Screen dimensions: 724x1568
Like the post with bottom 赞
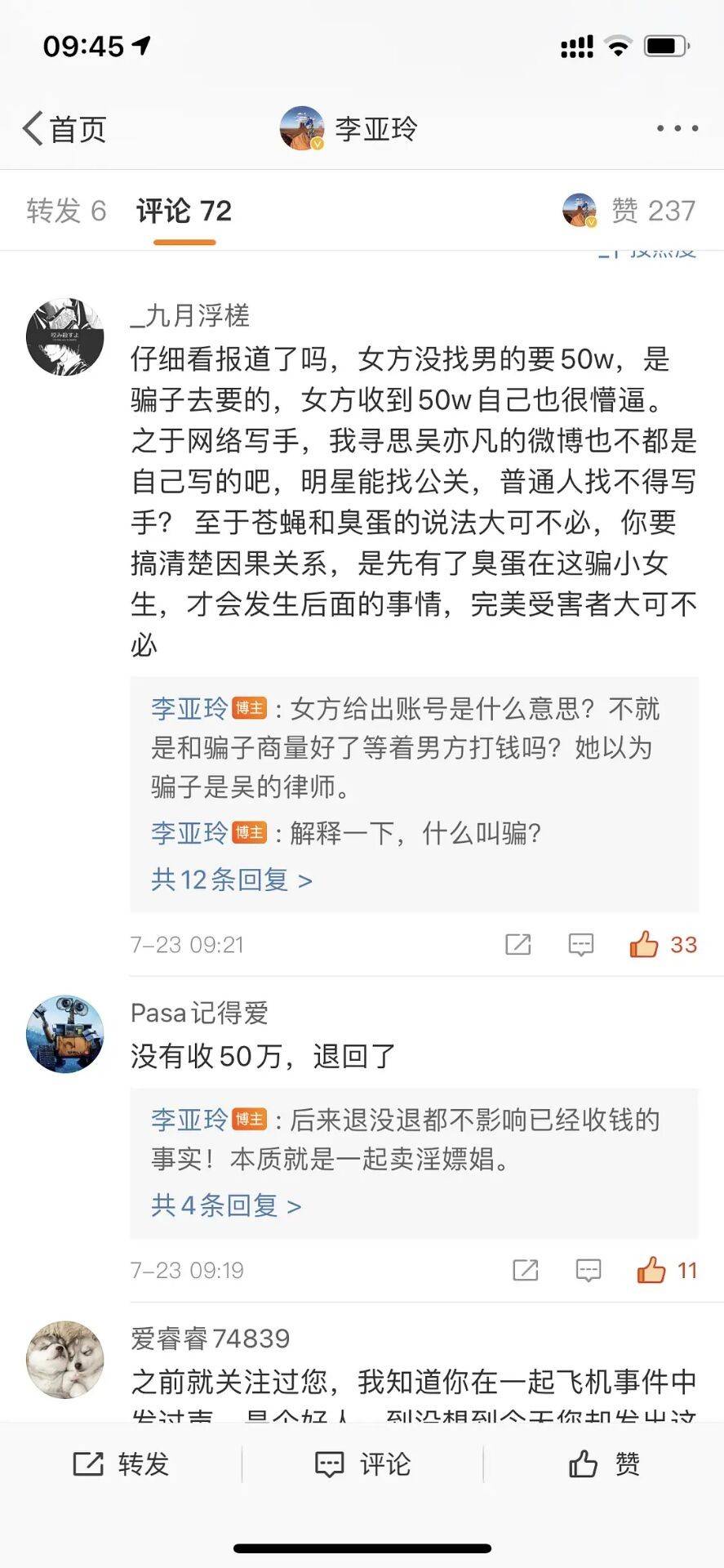(x=604, y=1464)
